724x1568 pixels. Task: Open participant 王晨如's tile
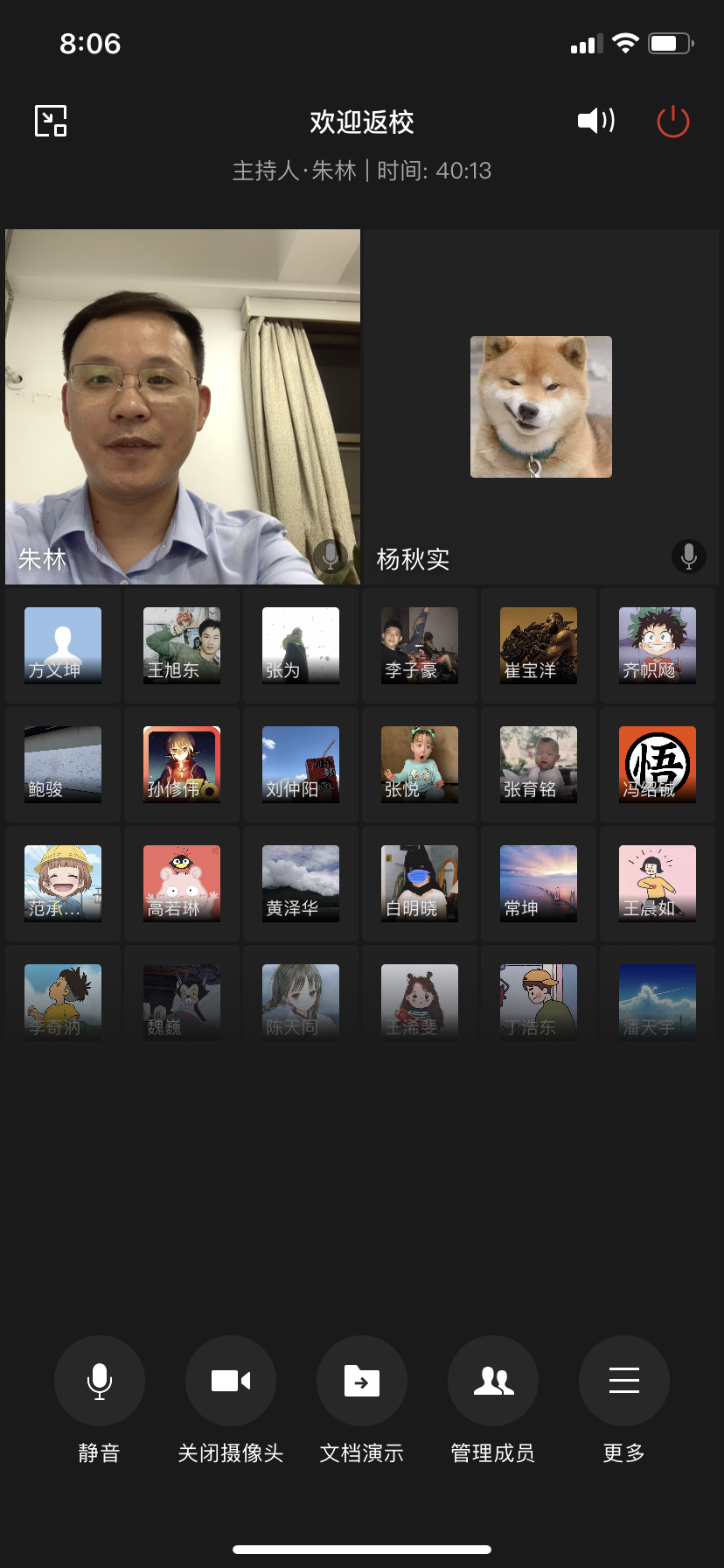point(658,884)
